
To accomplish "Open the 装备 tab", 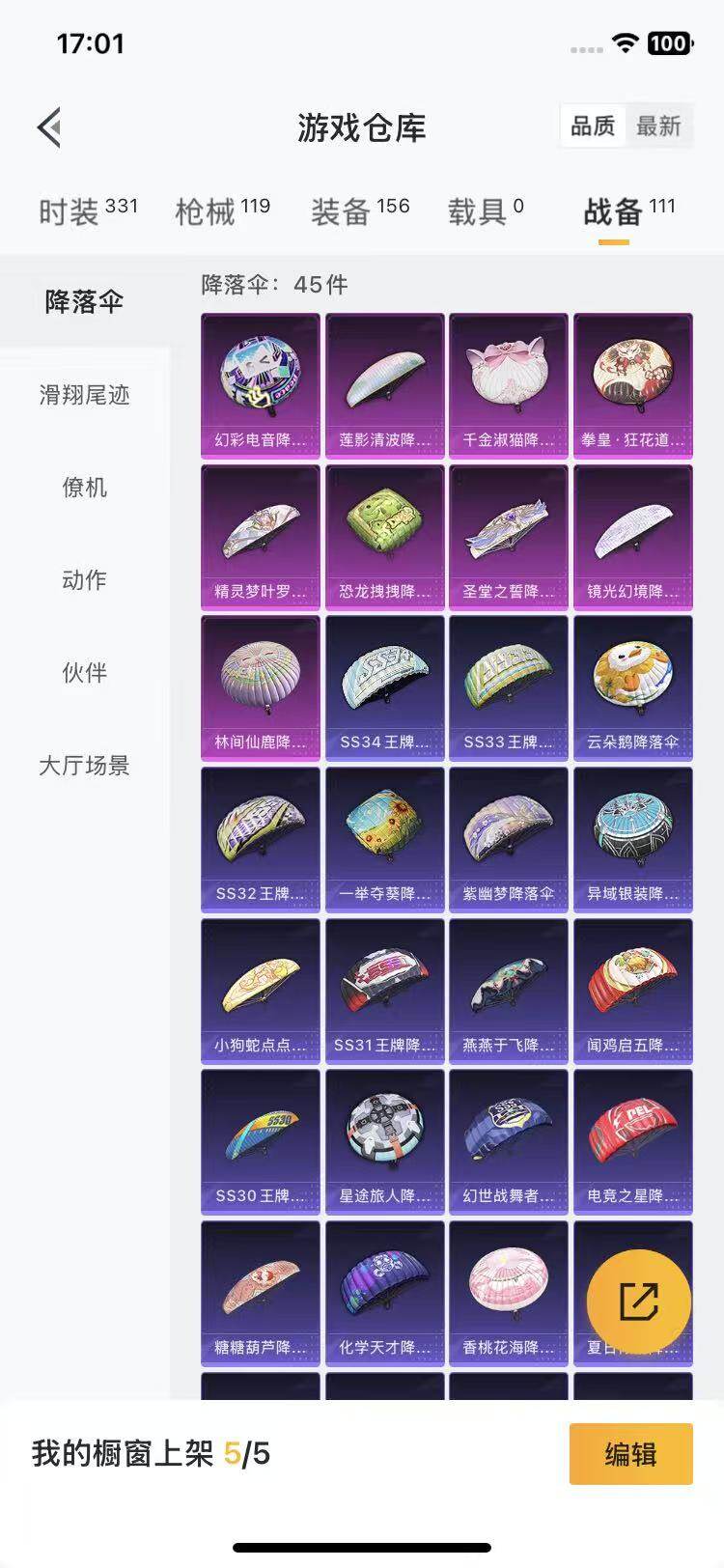I will click(359, 210).
